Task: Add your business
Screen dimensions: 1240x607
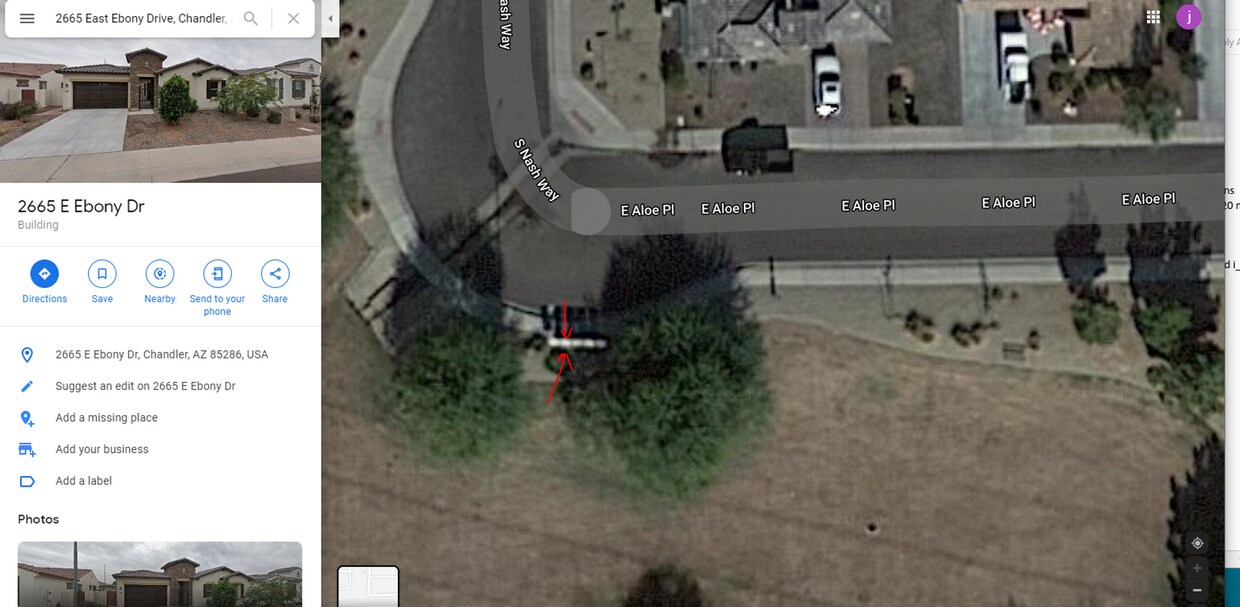Action: pos(102,450)
